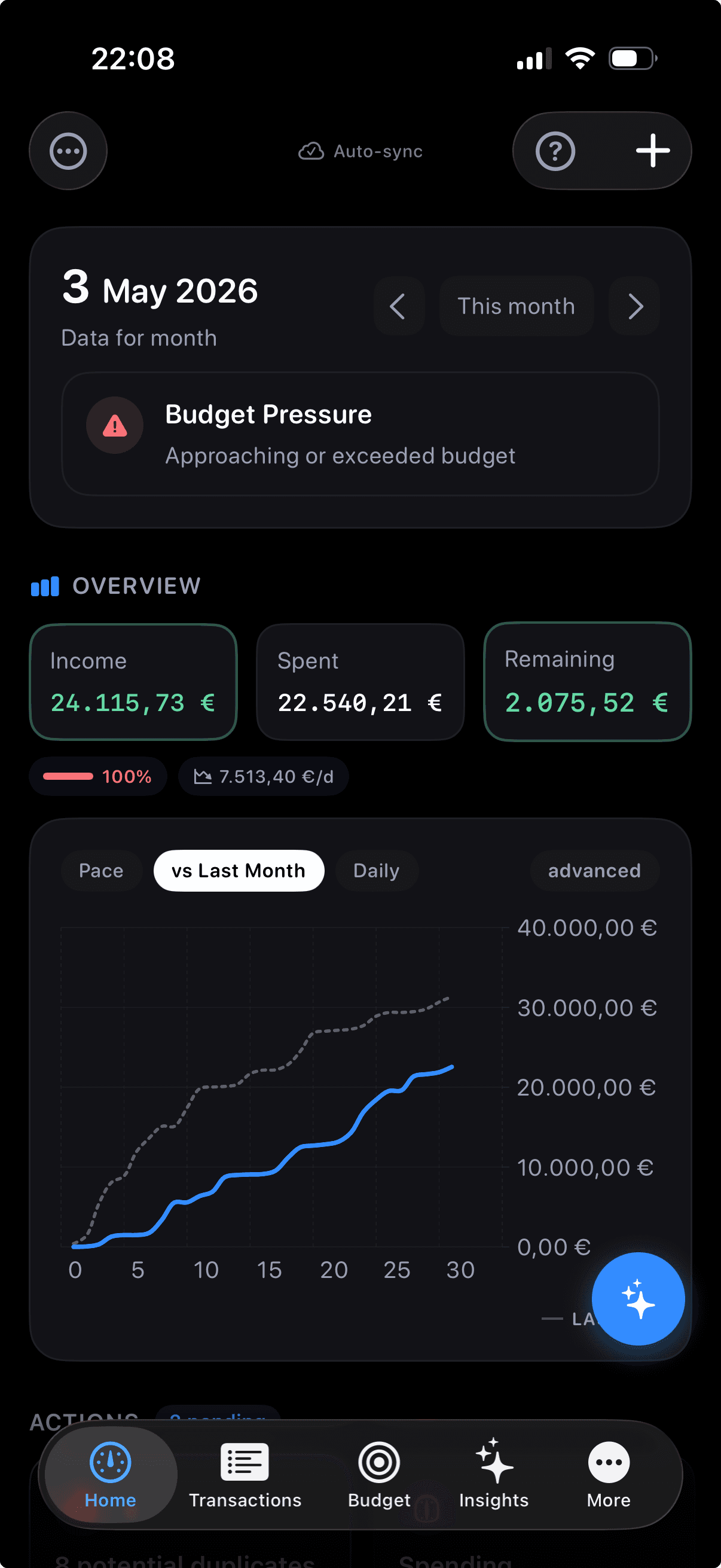Open the Remaining overview card
The image size is (721, 1568).
(x=587, y=682)
